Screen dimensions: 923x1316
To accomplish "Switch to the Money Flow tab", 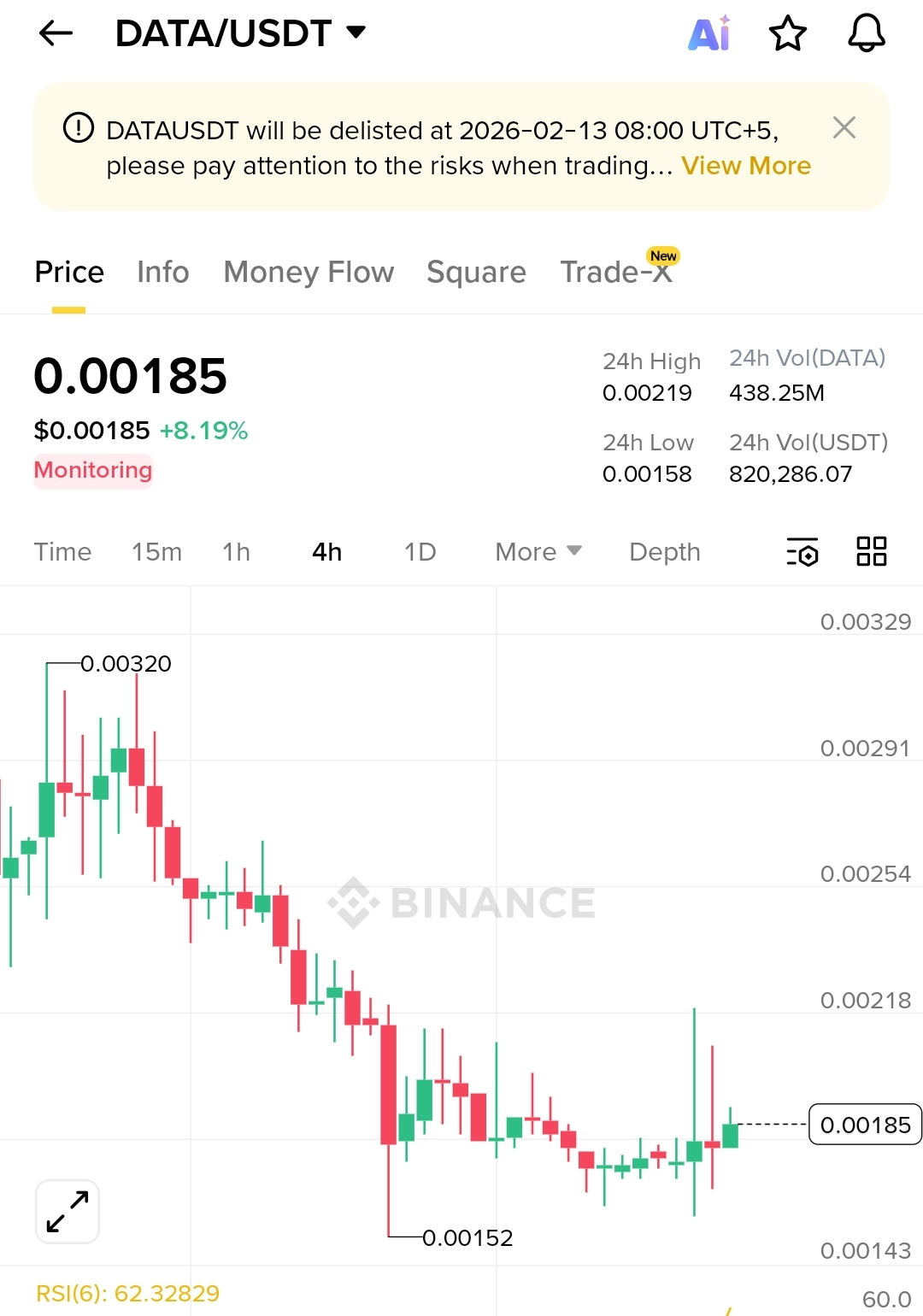I will [309, 273].
